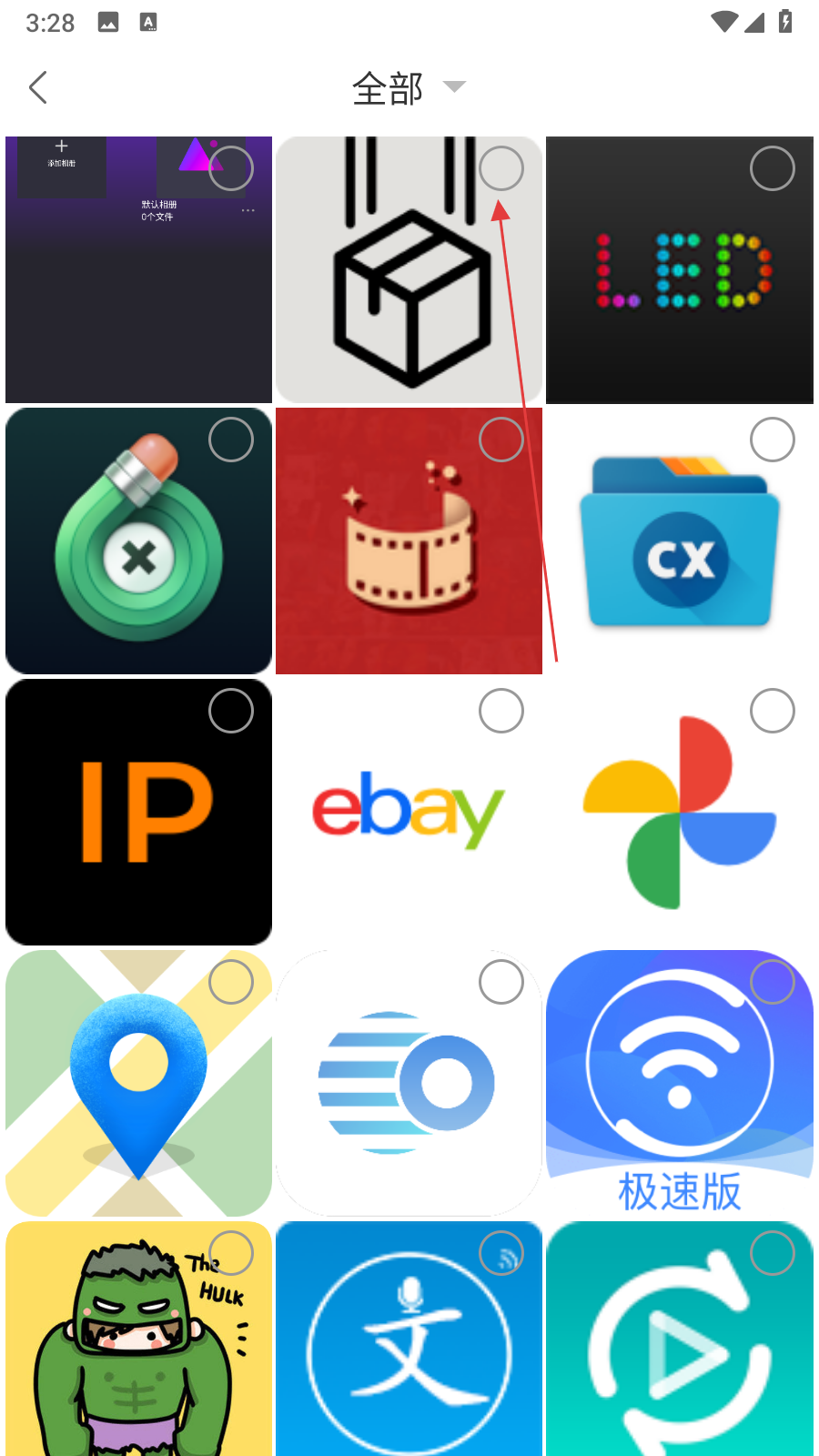Go back using the top-left arrow

click(x=38, y=88)
